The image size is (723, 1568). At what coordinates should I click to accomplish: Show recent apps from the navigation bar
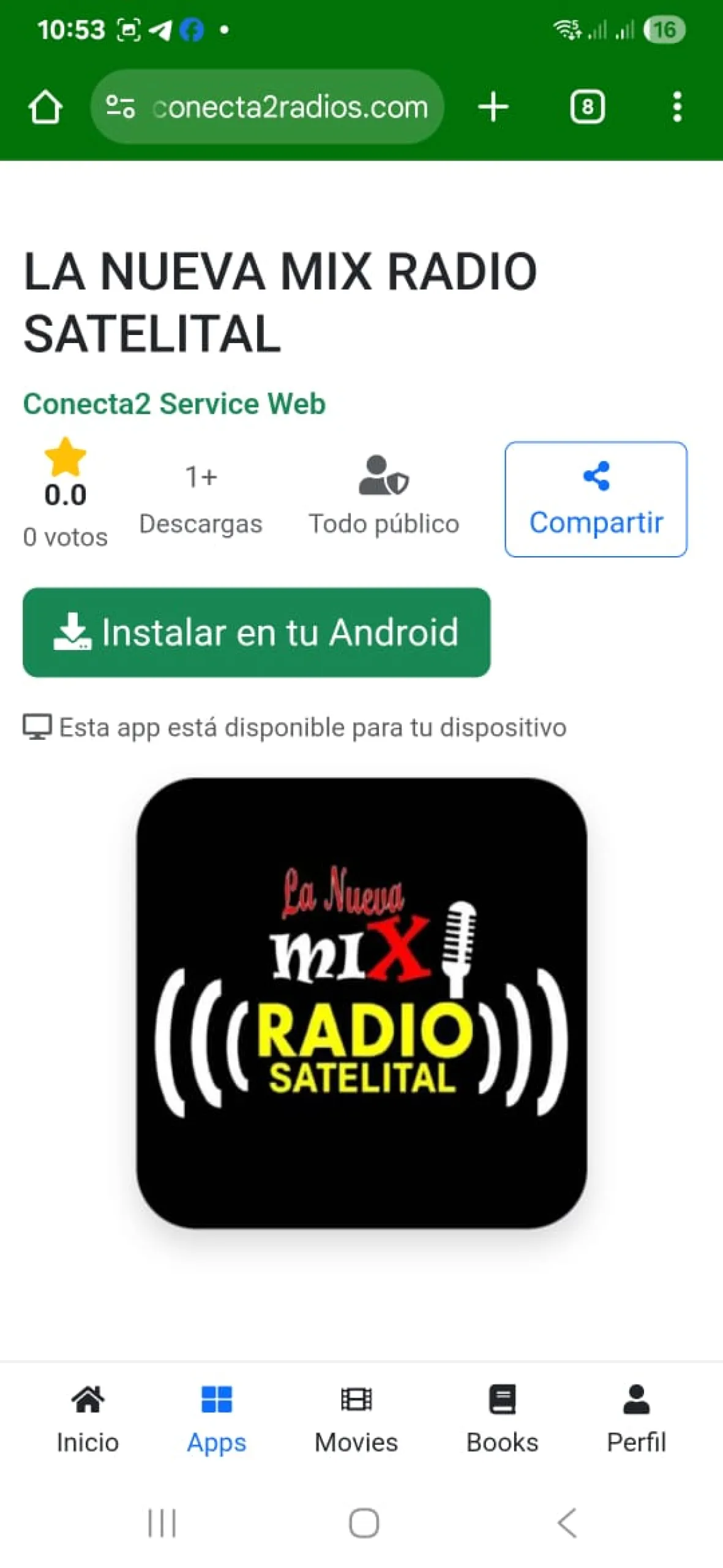pos(162,1523)
